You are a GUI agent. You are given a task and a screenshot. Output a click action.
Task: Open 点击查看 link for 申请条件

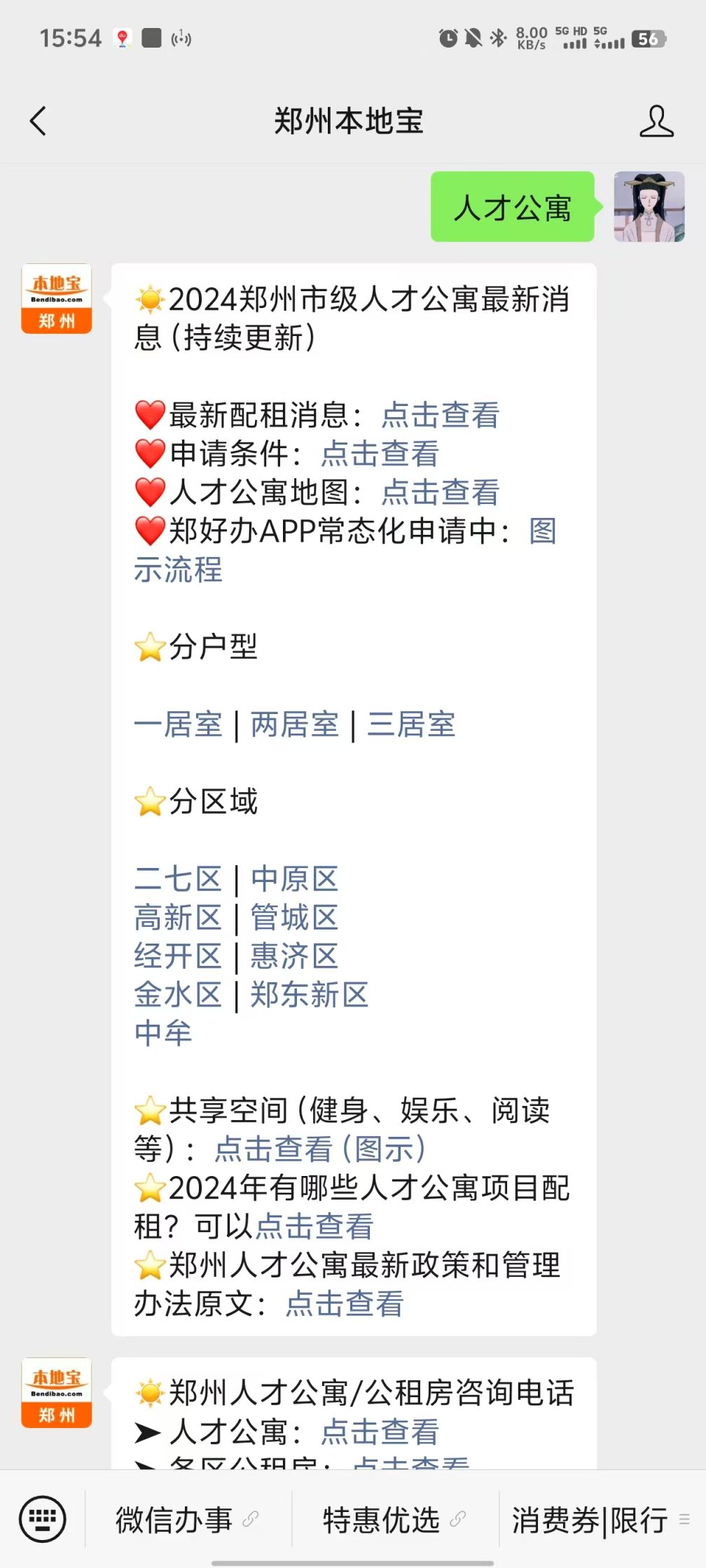380,454
